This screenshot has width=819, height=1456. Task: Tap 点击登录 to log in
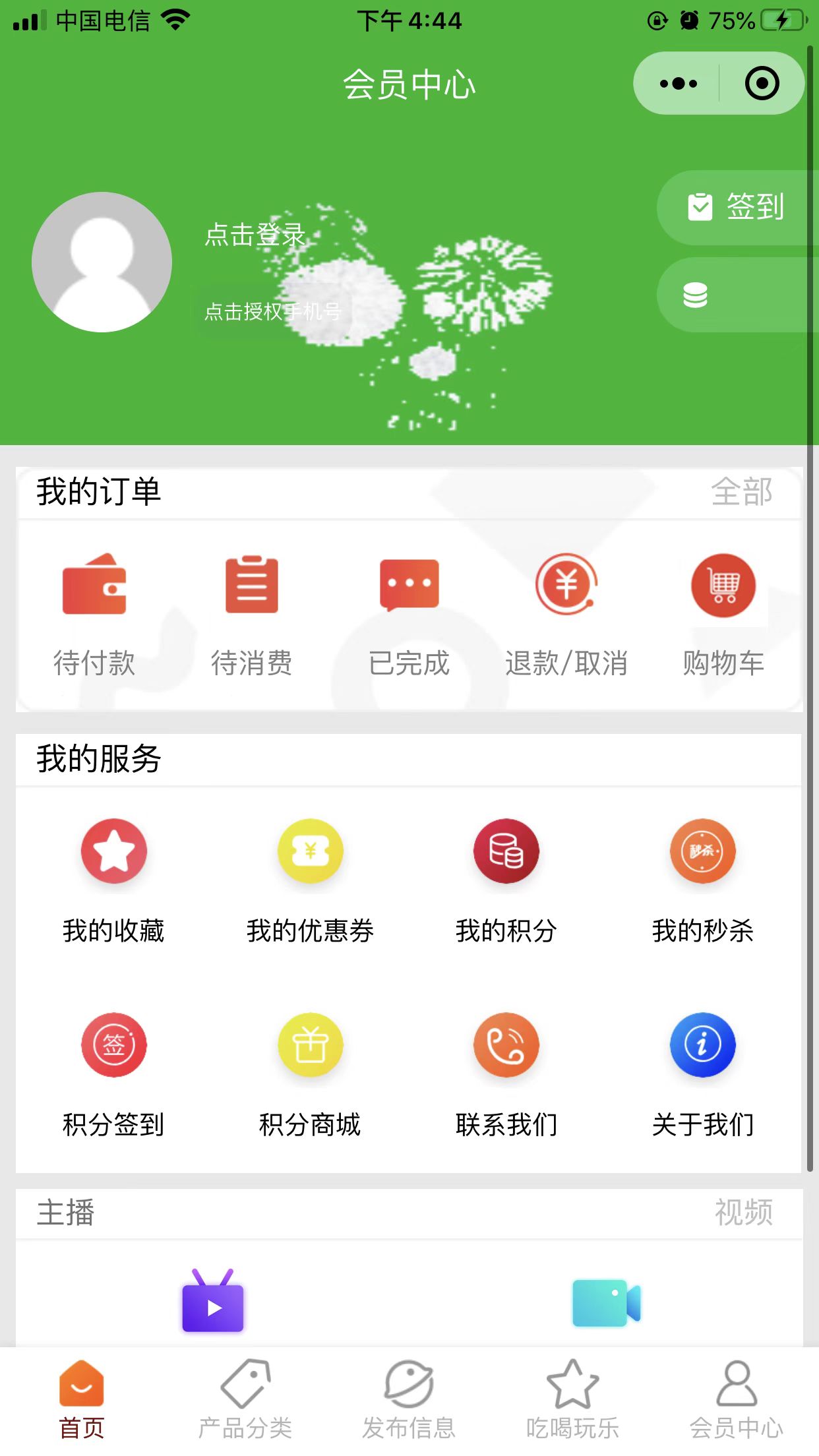[x=255, y=235]
